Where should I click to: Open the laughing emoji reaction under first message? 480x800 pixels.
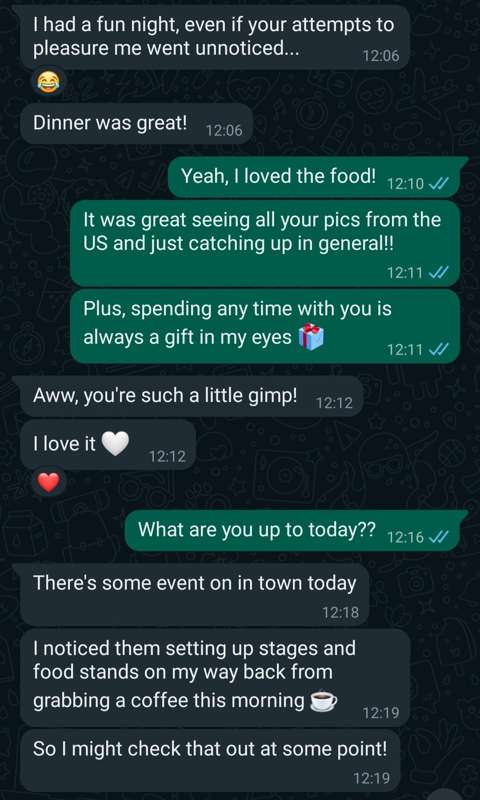pos(48,82)
